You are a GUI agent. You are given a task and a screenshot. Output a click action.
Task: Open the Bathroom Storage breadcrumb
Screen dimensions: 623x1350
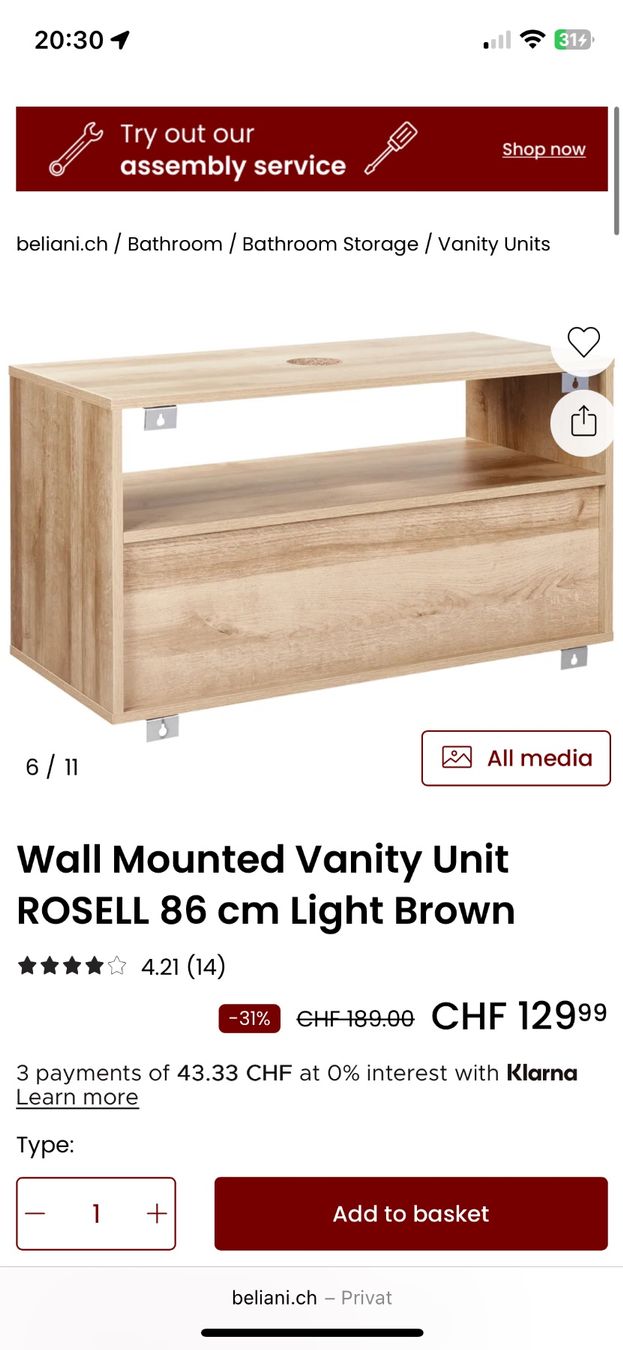(330, 244)
